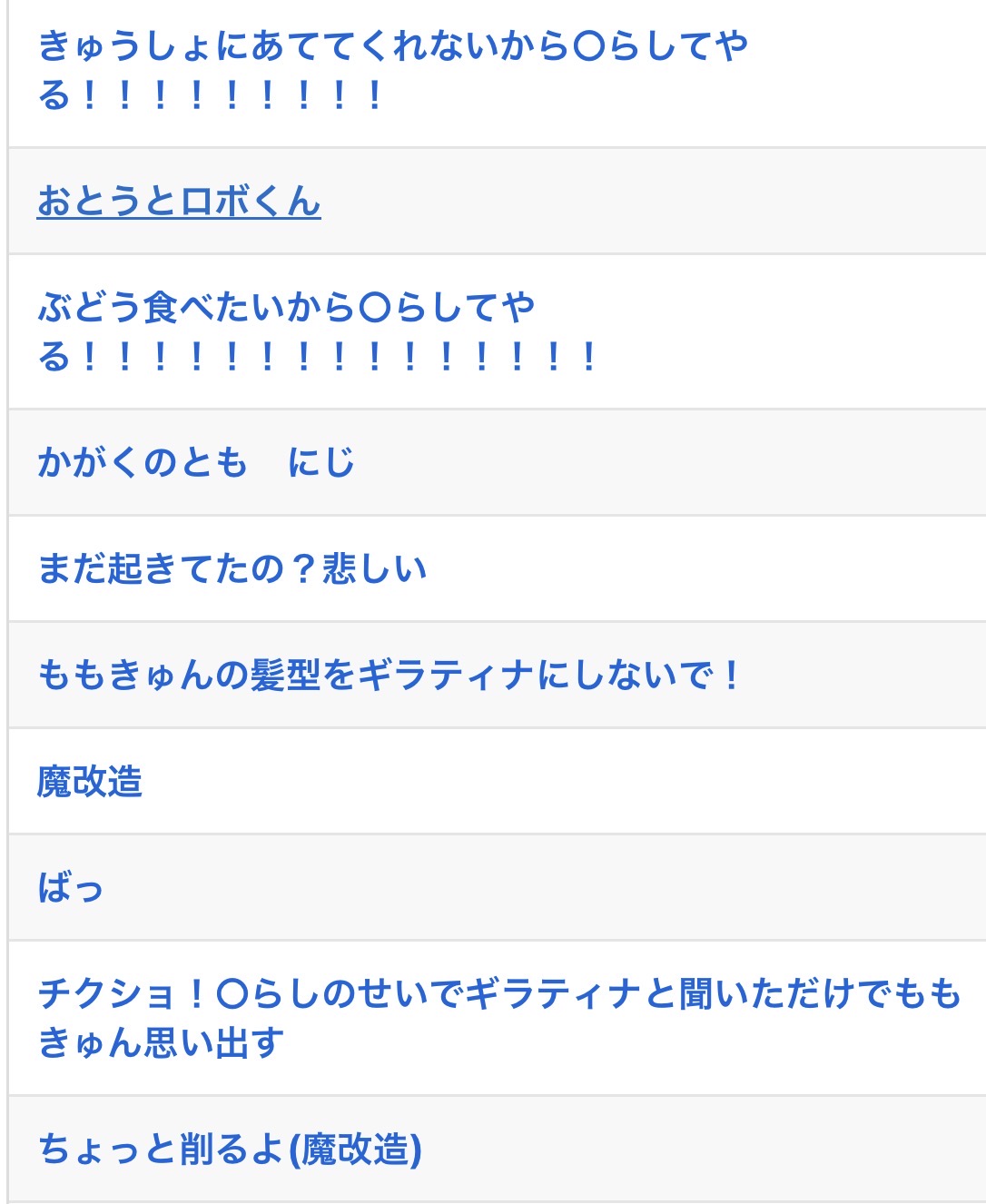Open the かがくのとも にじ link

(x=196, y=462)
